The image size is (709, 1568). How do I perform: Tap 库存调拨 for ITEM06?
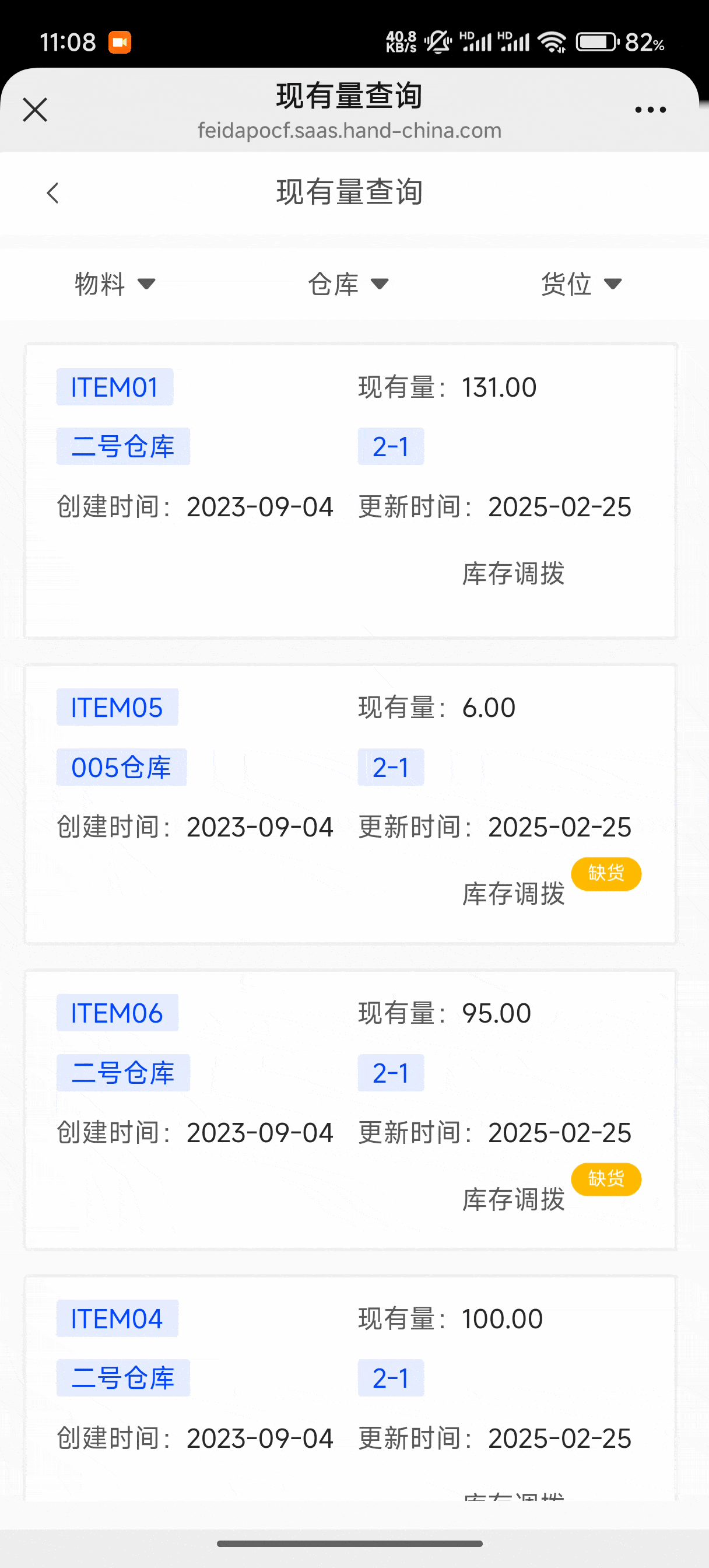pos(513,1199)
